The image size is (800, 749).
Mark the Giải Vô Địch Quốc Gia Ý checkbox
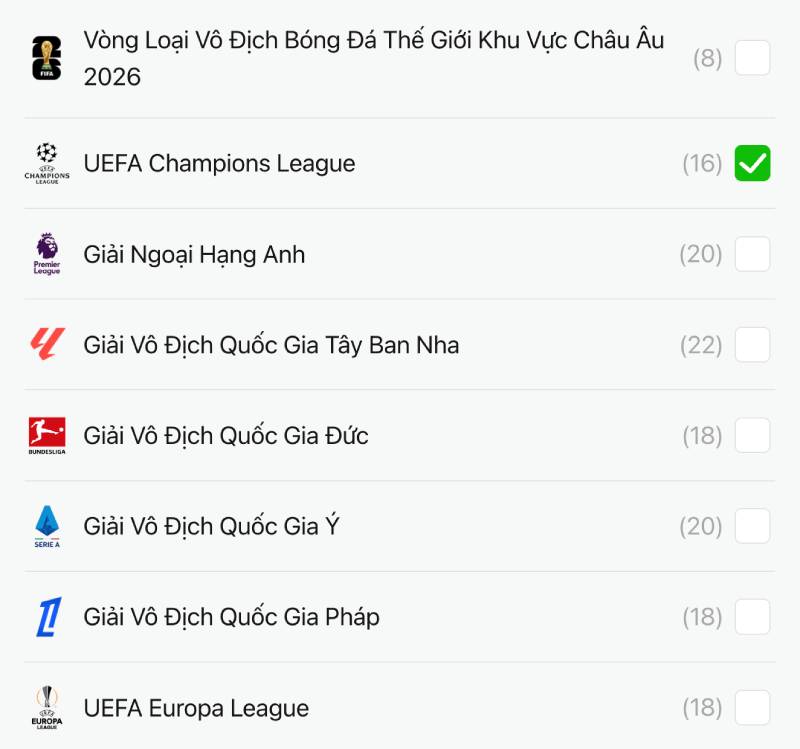(x=752, y=526)
